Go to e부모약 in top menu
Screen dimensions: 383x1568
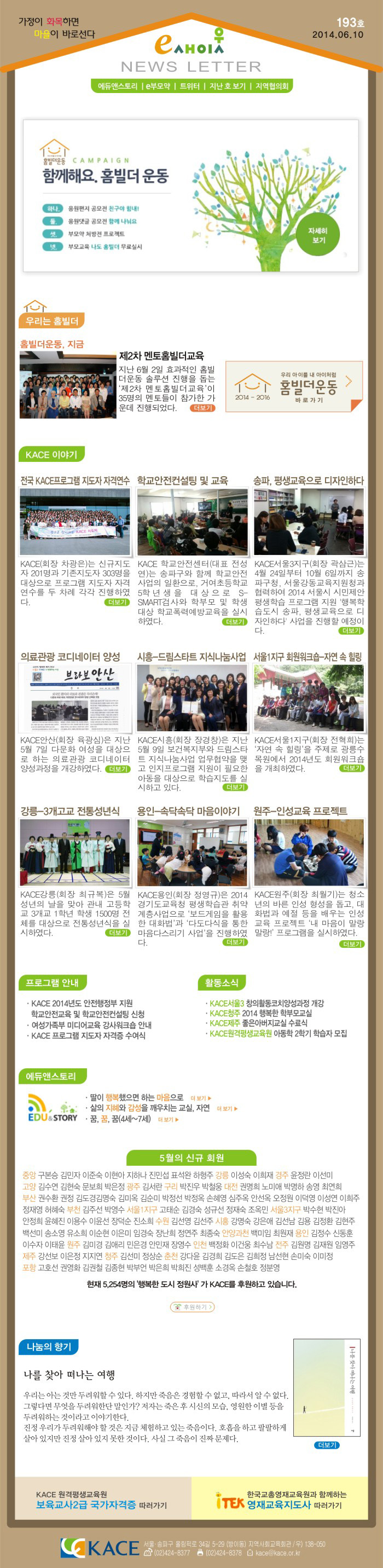click(158, 86)
